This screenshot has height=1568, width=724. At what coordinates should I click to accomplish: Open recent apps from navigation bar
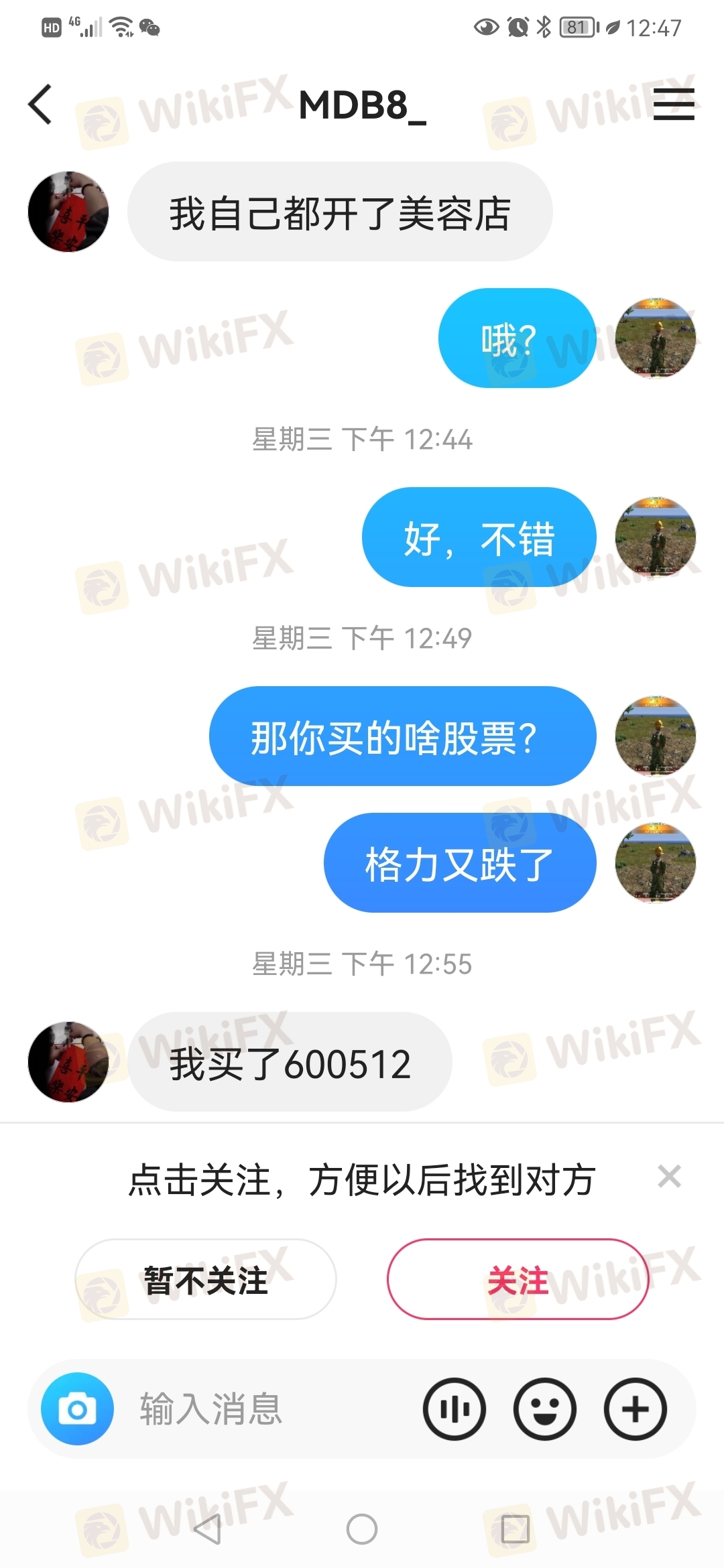(x=515, y=1530)
